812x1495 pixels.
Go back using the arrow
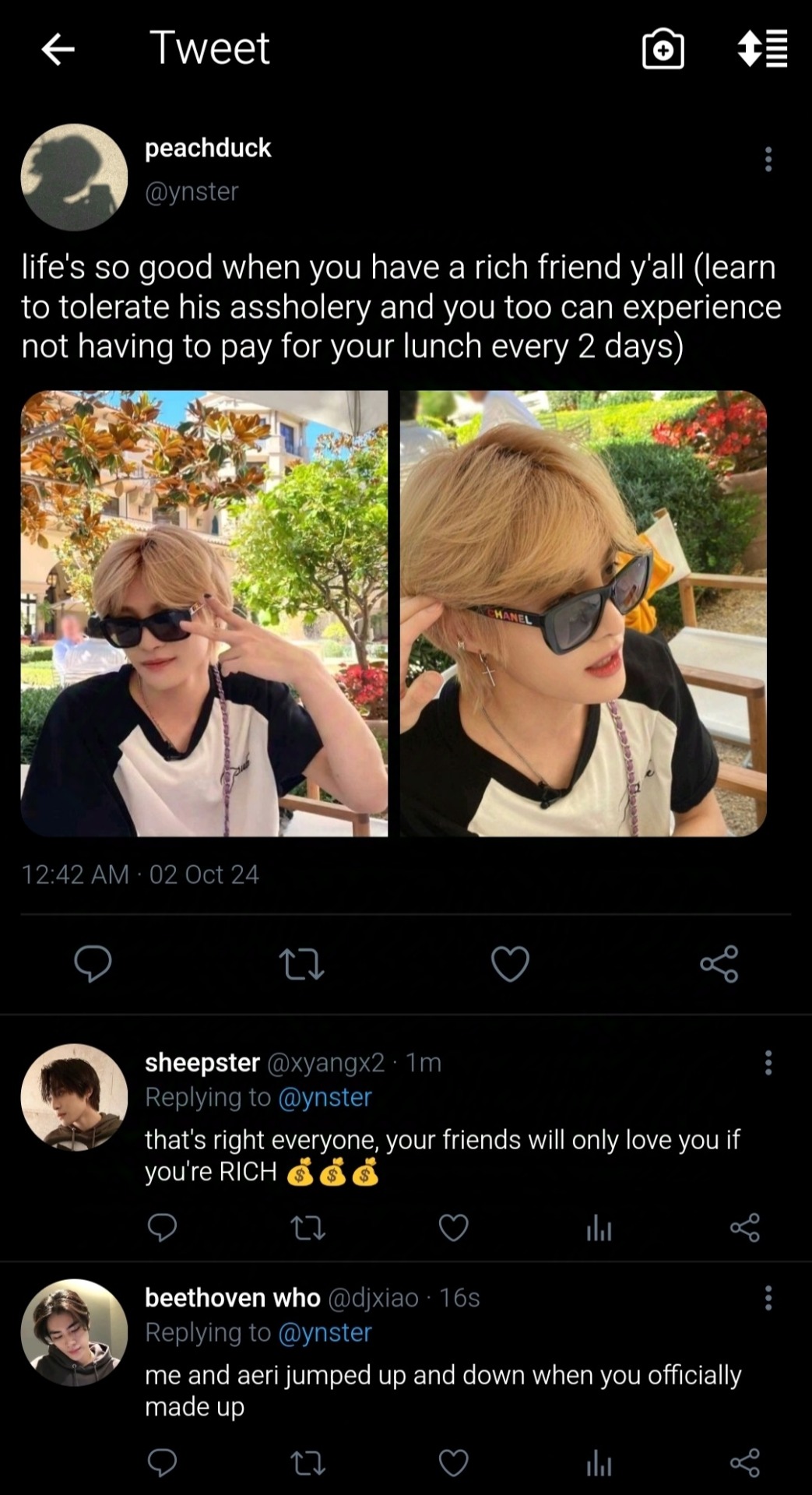point(58,50)
